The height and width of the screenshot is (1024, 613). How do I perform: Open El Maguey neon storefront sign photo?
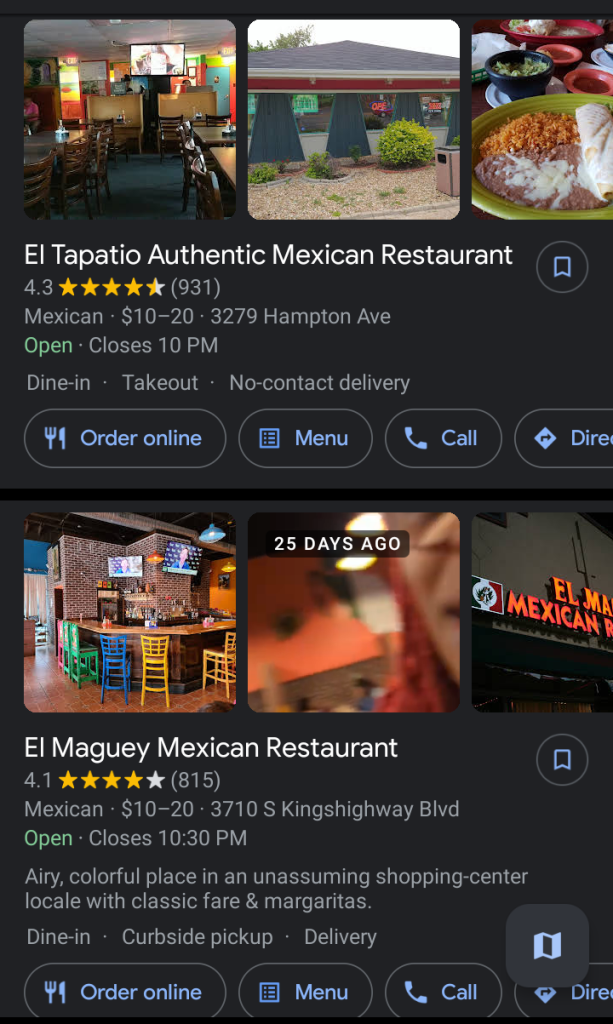coord(542,612)
